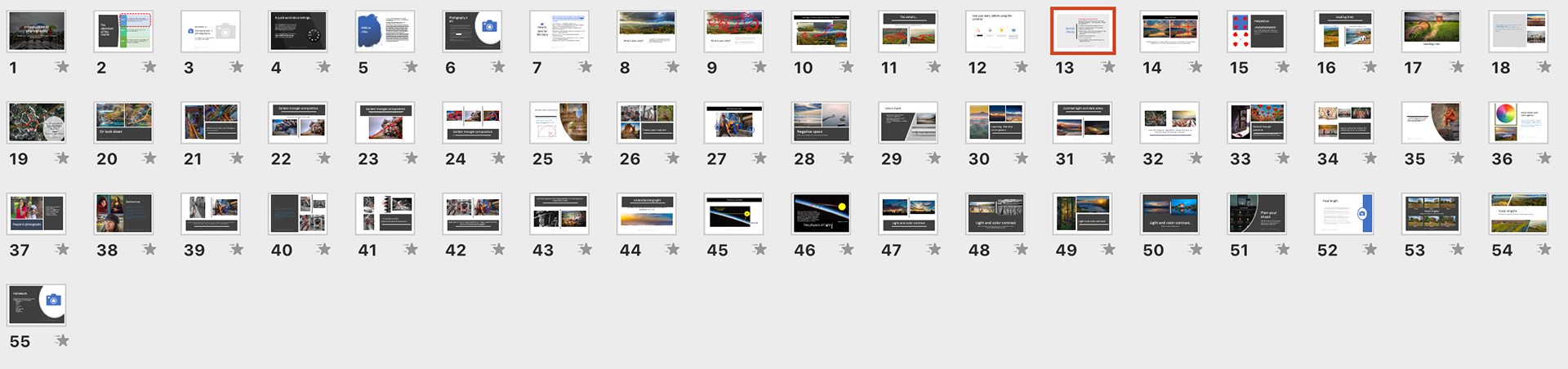The height and width of the screenshot is (369, 1568).
Task: Tap the animation star under slide 30
Action: pos(1021,158)
